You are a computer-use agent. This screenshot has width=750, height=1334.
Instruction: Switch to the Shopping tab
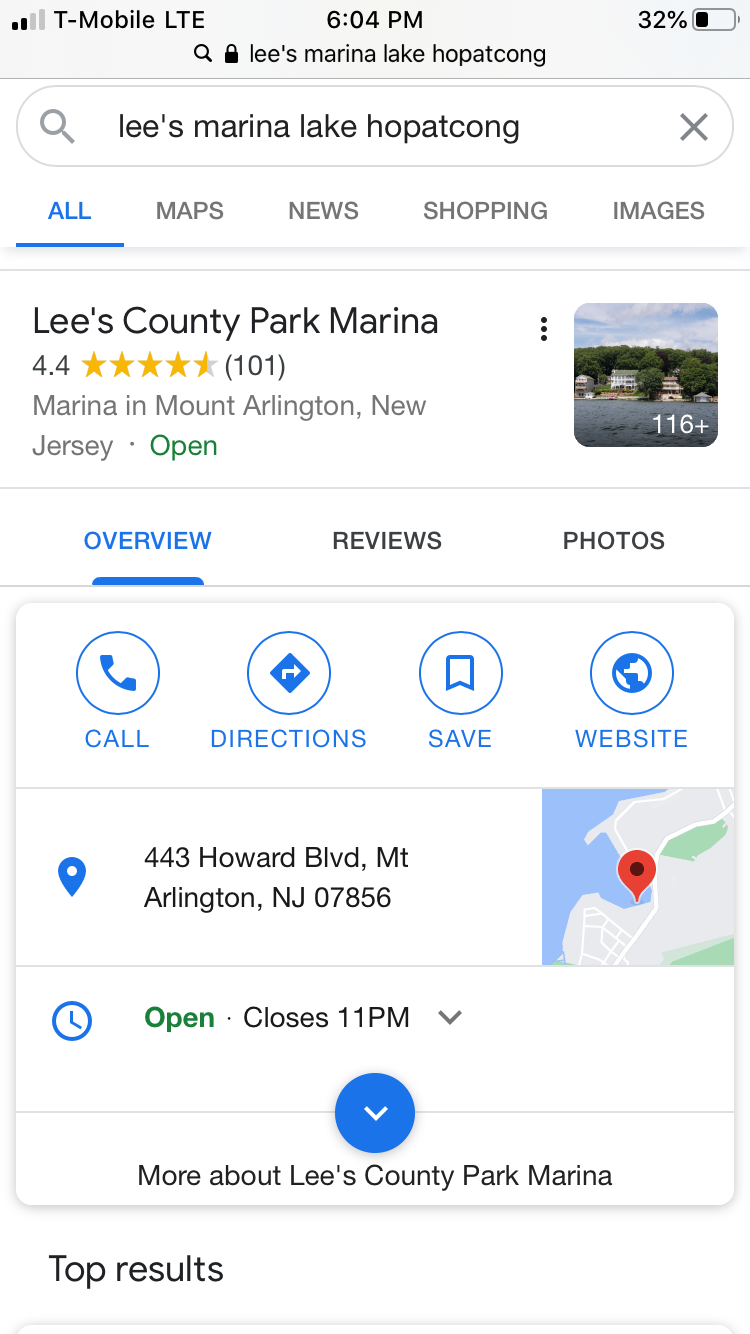485,211
